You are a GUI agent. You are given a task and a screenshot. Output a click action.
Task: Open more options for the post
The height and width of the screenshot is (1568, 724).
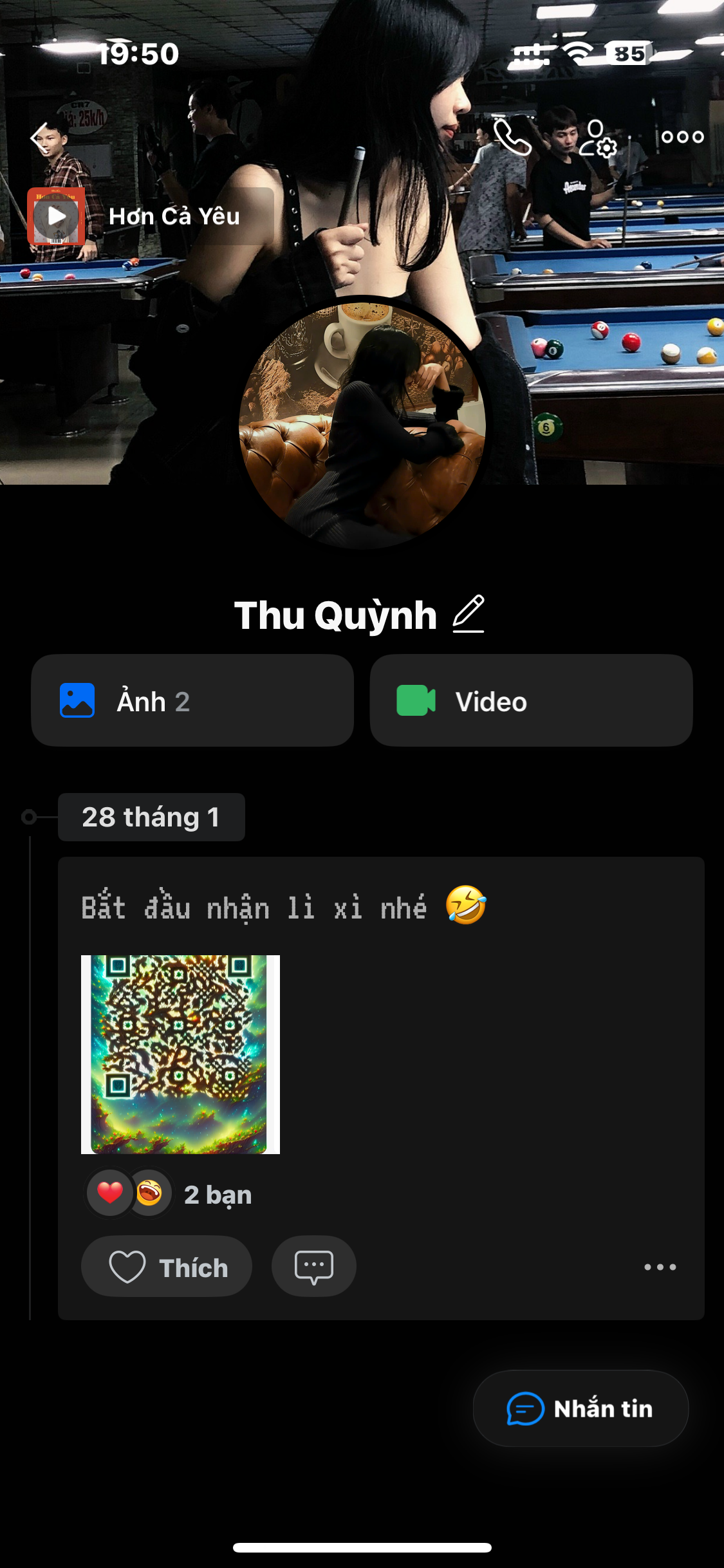[x=660, y=1267]
